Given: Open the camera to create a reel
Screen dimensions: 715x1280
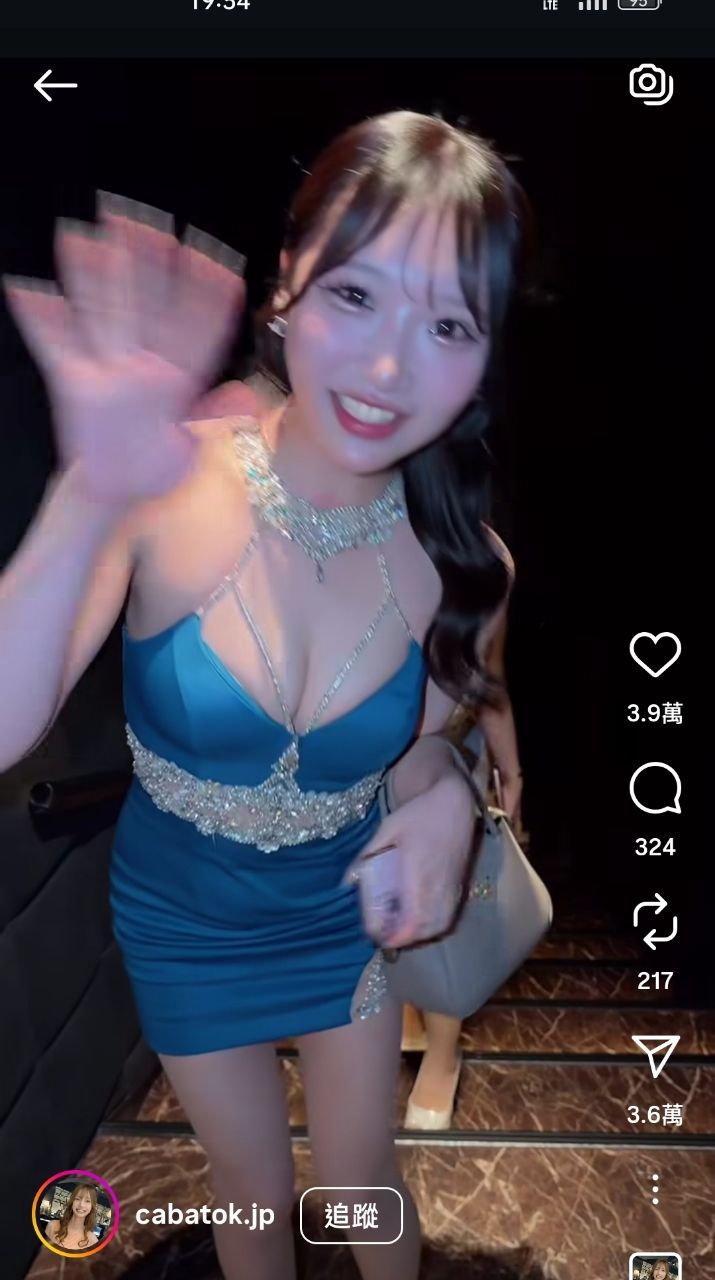Looking at the screenshot, I should point(651,84).
